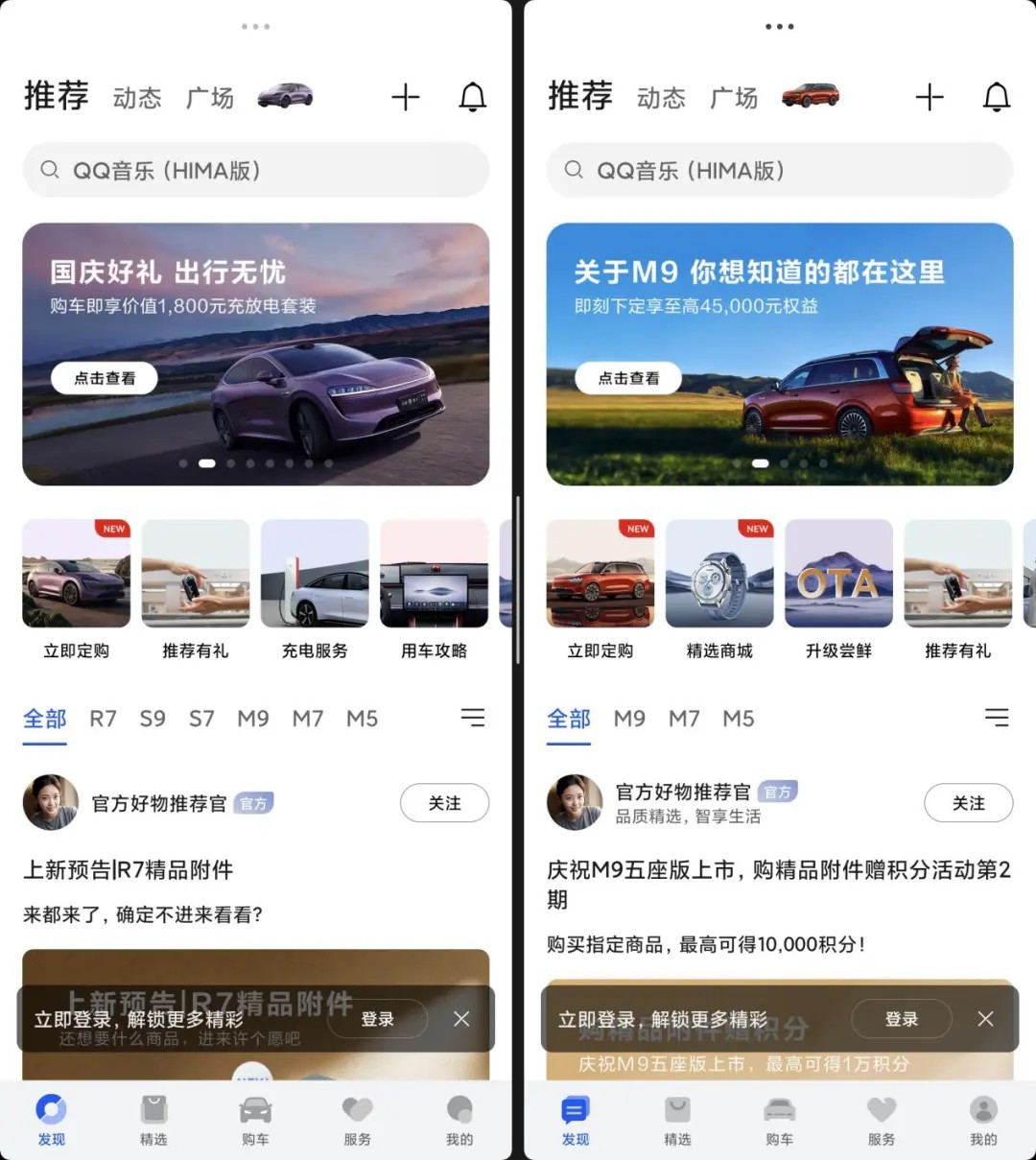Screen dimensions: 1036x1160
Task: Tap 登录 on the prompt over the M9 积分 image
Action: tap(901, 1019)
